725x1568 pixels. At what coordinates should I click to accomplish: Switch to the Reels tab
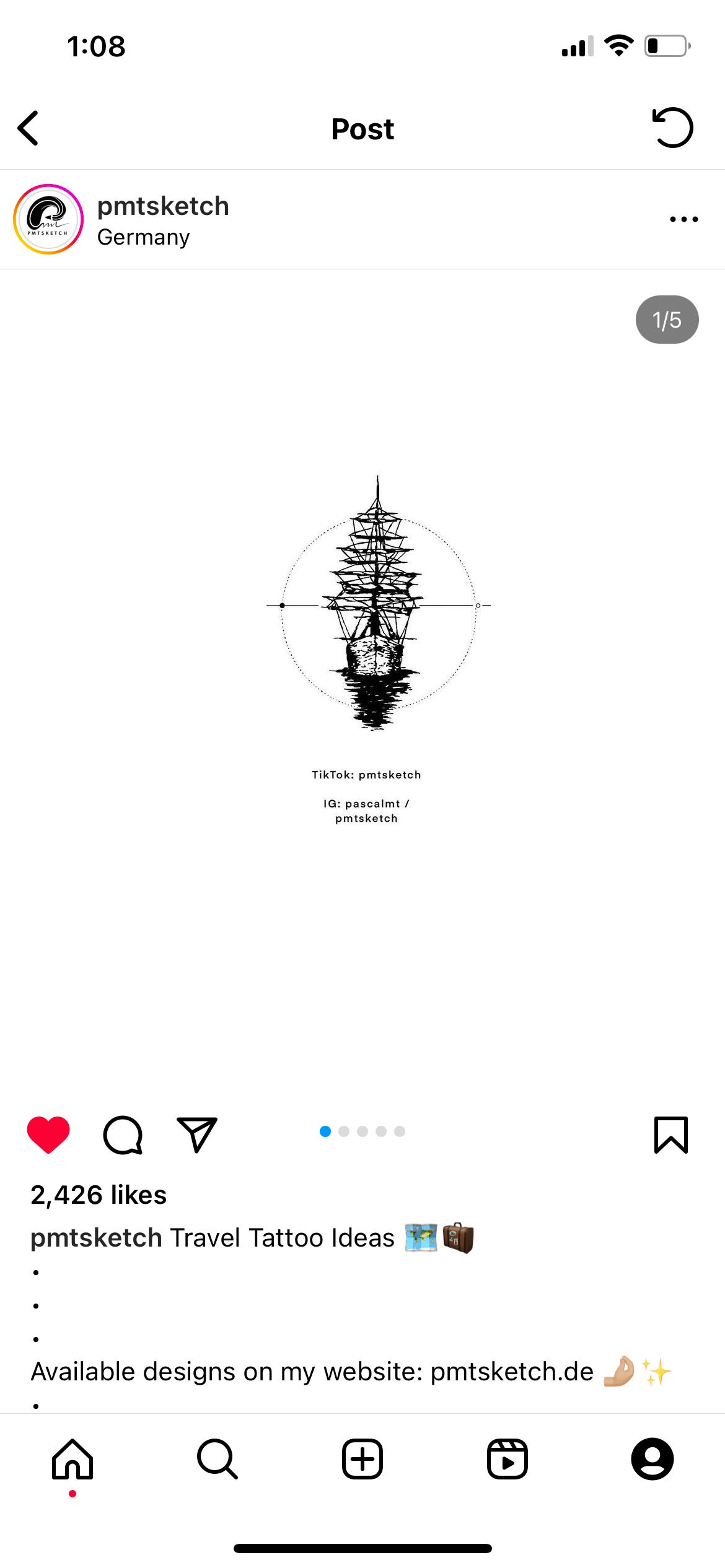click(507, 1459)
